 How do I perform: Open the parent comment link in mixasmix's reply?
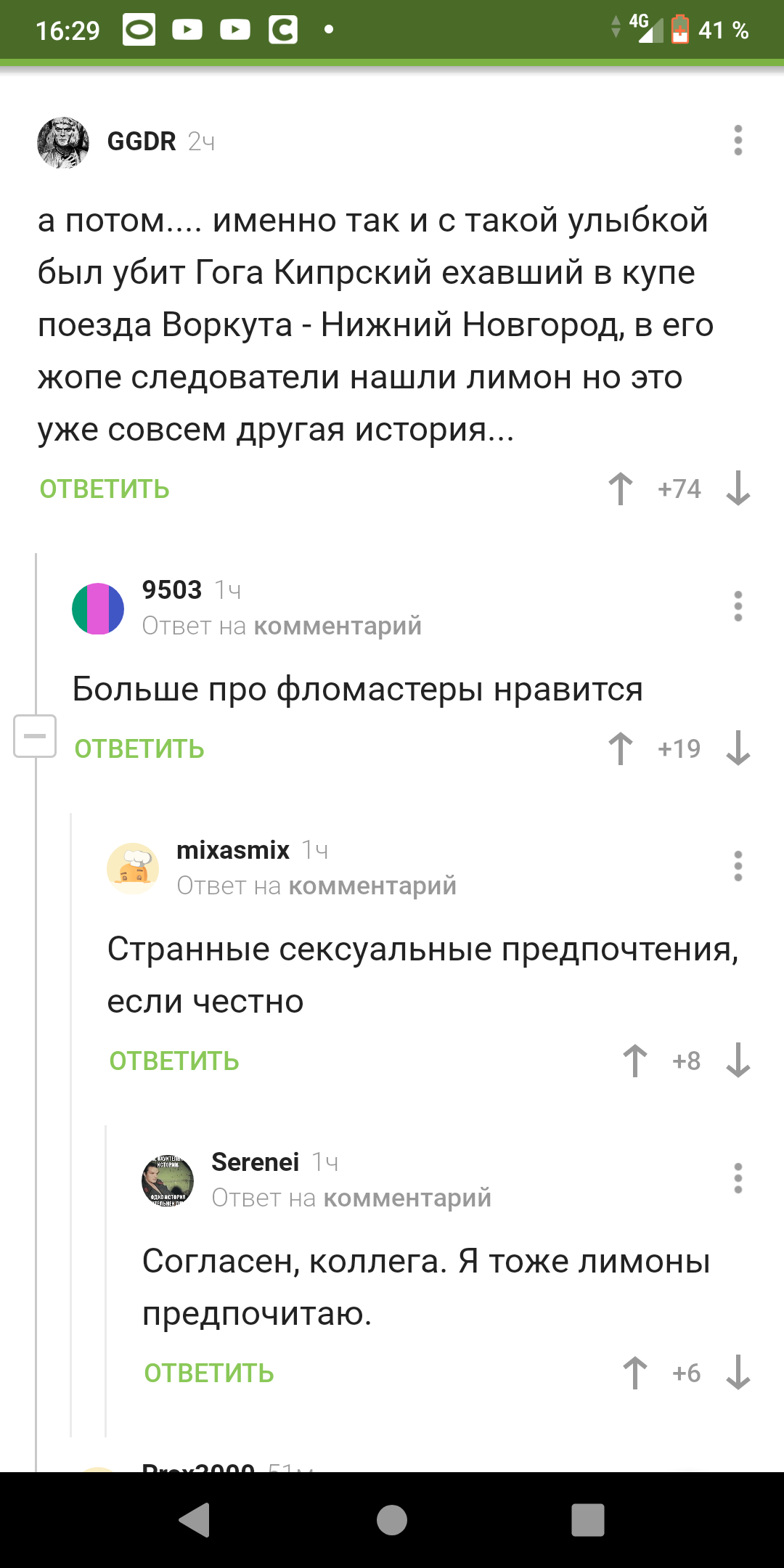(372, 886)
